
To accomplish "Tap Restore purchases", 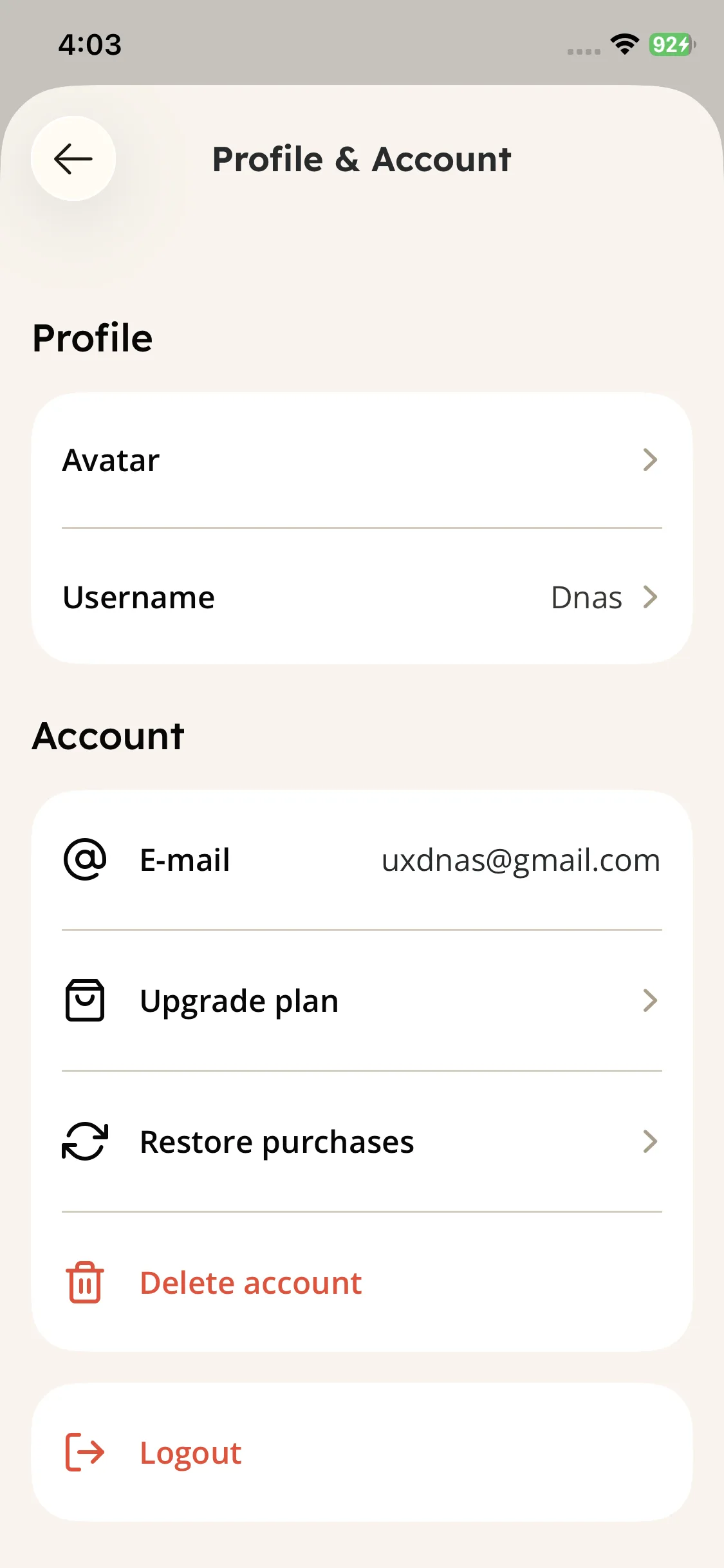I will pos(361,1142).
